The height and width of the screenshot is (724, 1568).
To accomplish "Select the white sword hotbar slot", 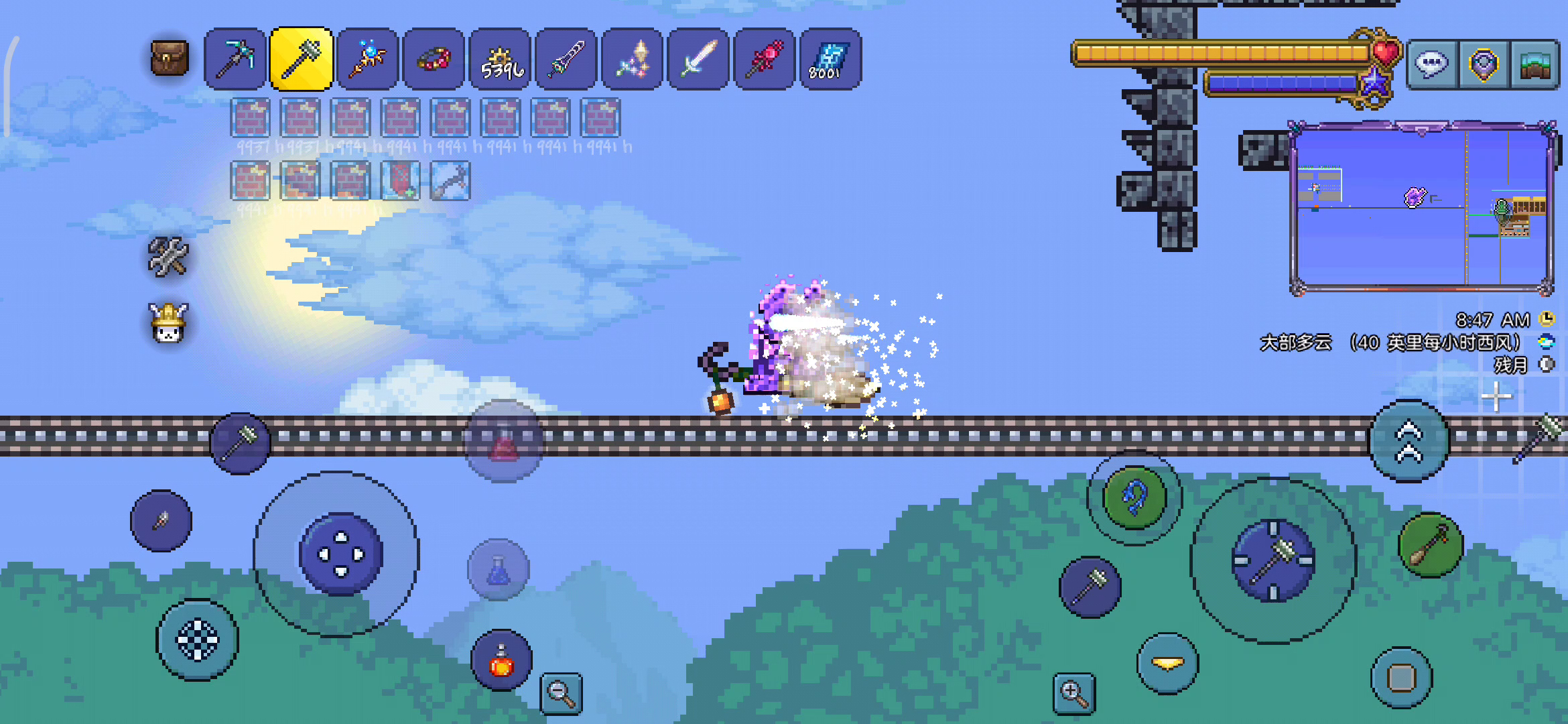I will click(x=698, y=59).
